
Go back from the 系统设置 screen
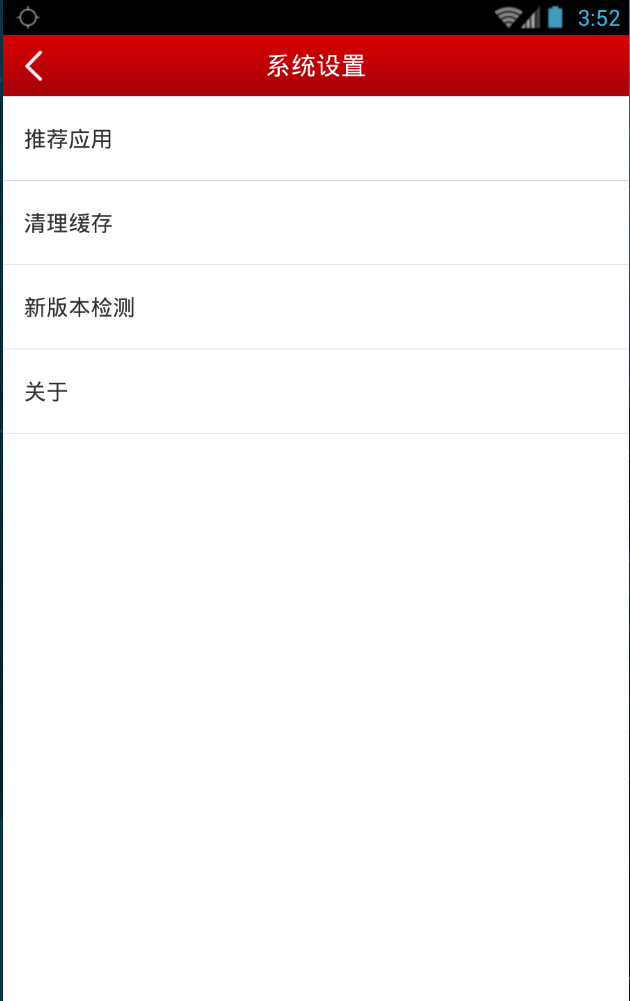pos(35,66)
